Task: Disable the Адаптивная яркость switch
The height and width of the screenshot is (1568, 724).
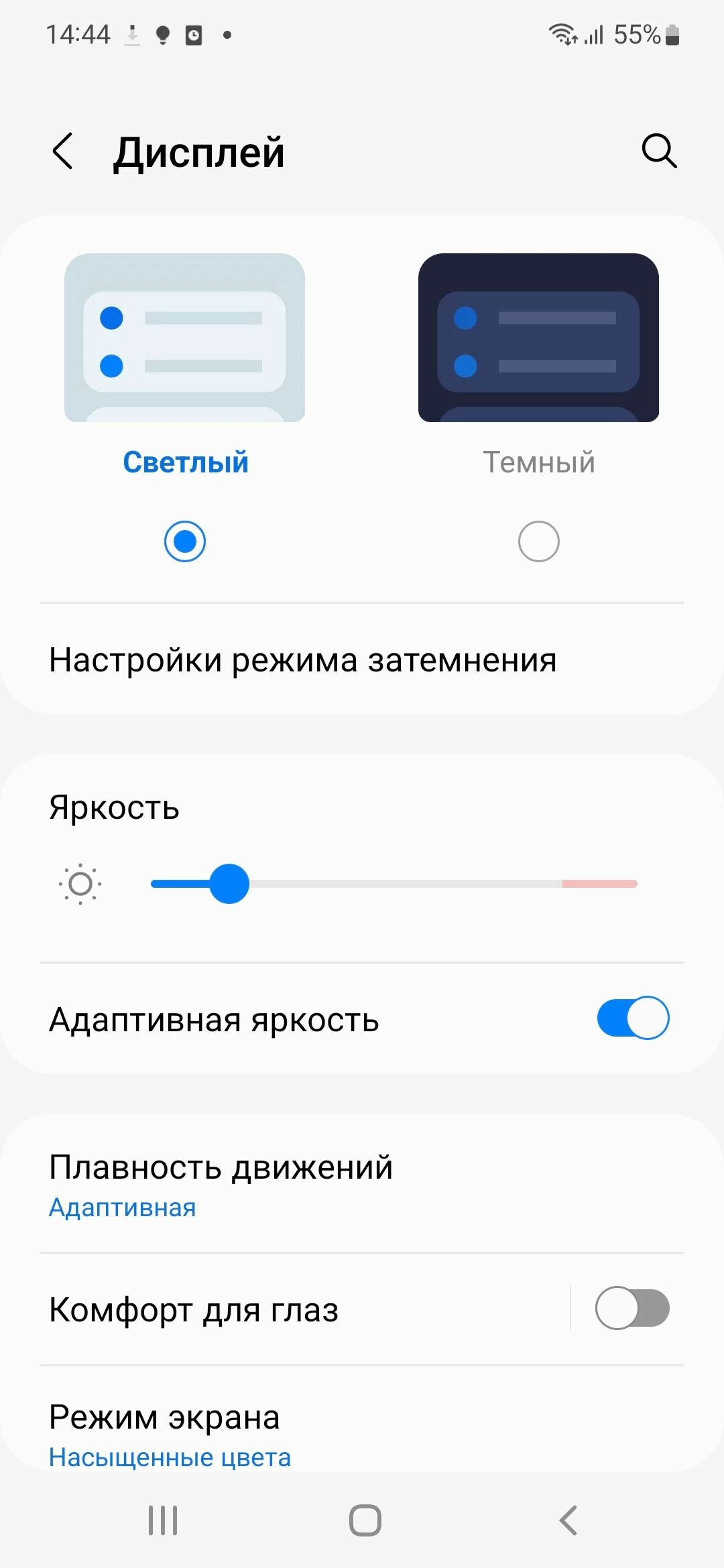Action: pyautogui.click(x=633, y=1018)
